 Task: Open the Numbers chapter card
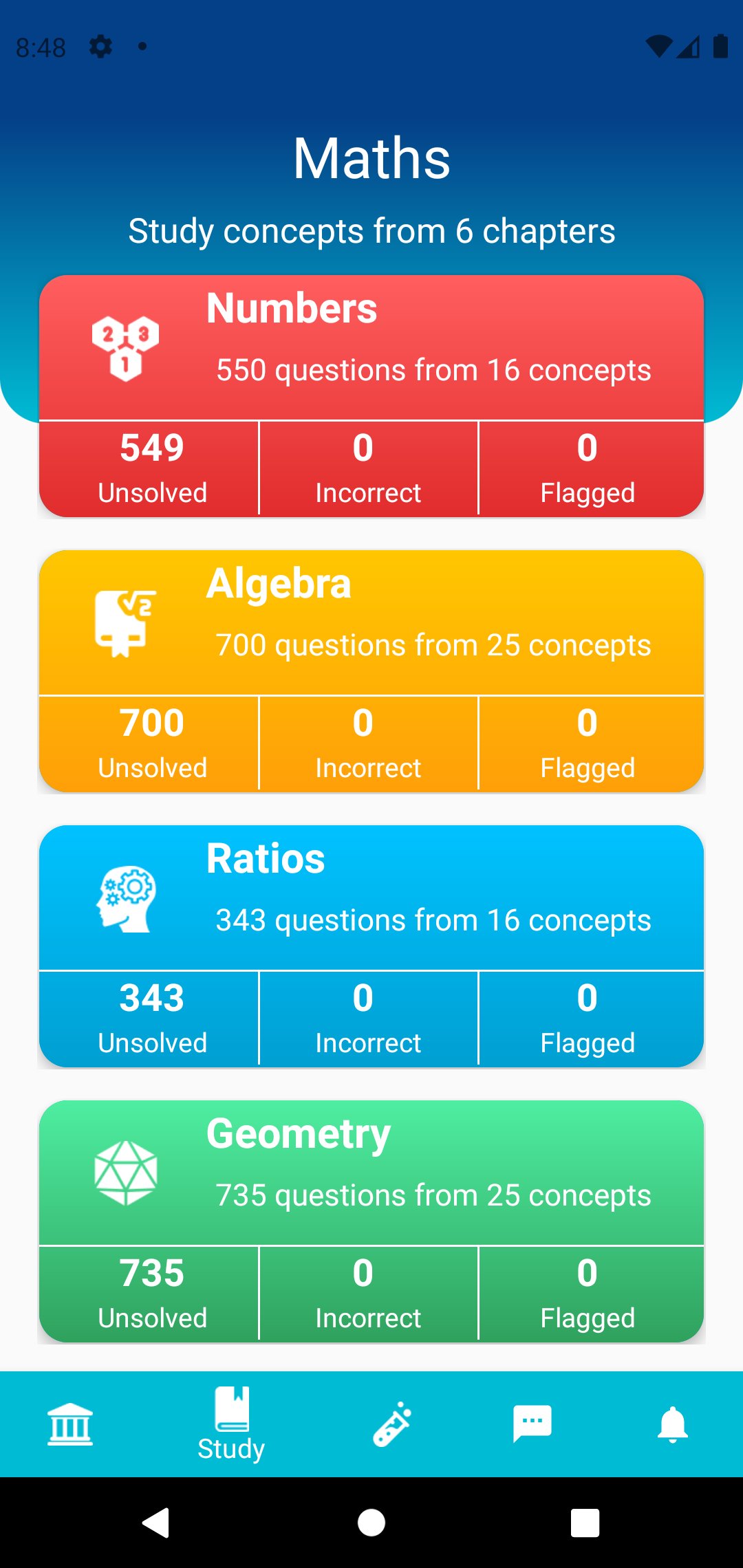coord(371,348)
